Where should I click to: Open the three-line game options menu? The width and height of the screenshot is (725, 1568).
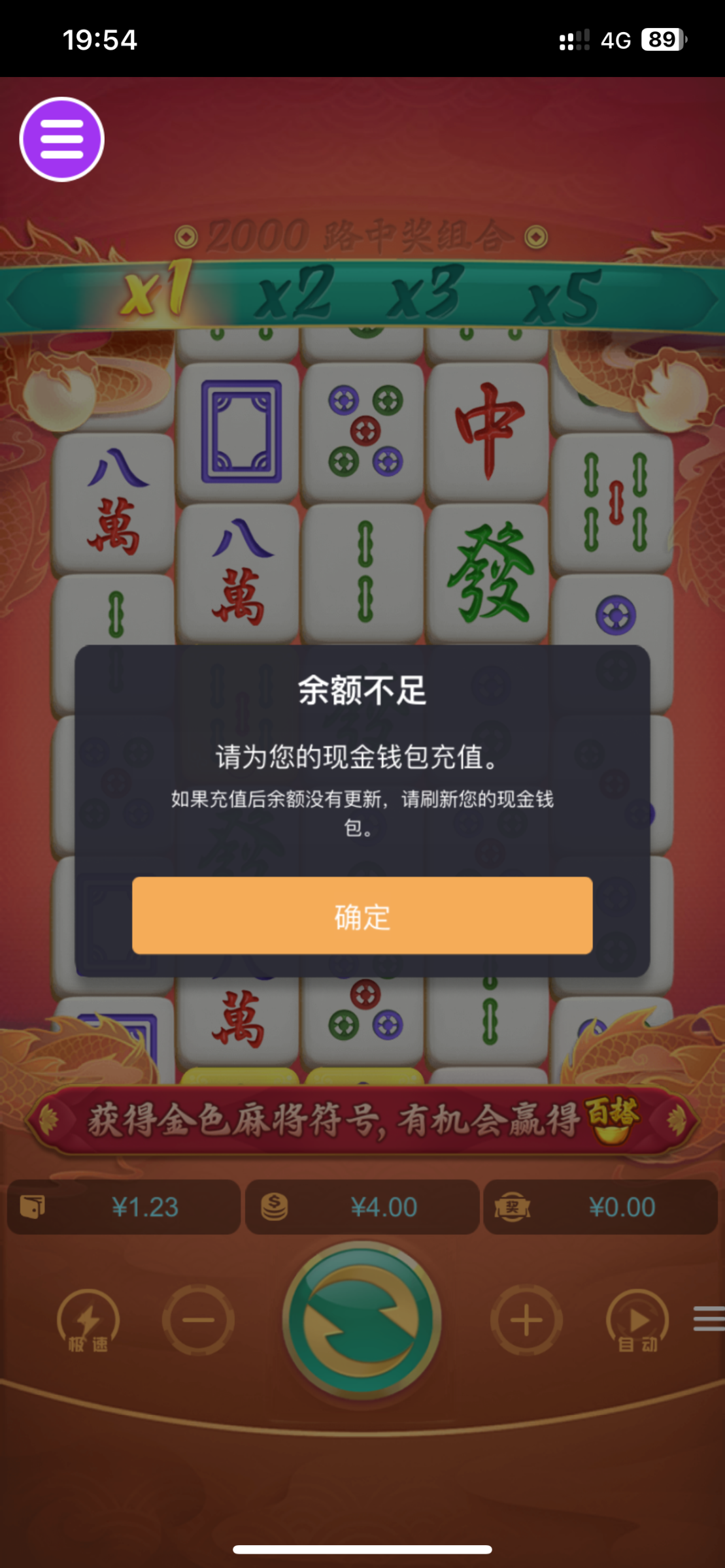[x=709, y=1318]
